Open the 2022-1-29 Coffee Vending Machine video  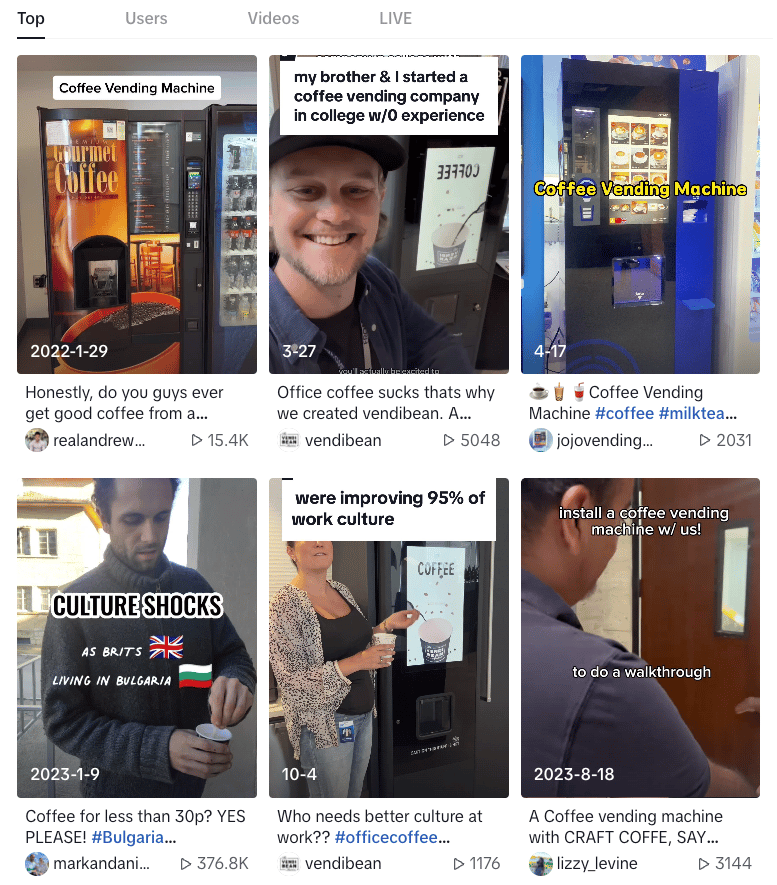click(137, 214)
